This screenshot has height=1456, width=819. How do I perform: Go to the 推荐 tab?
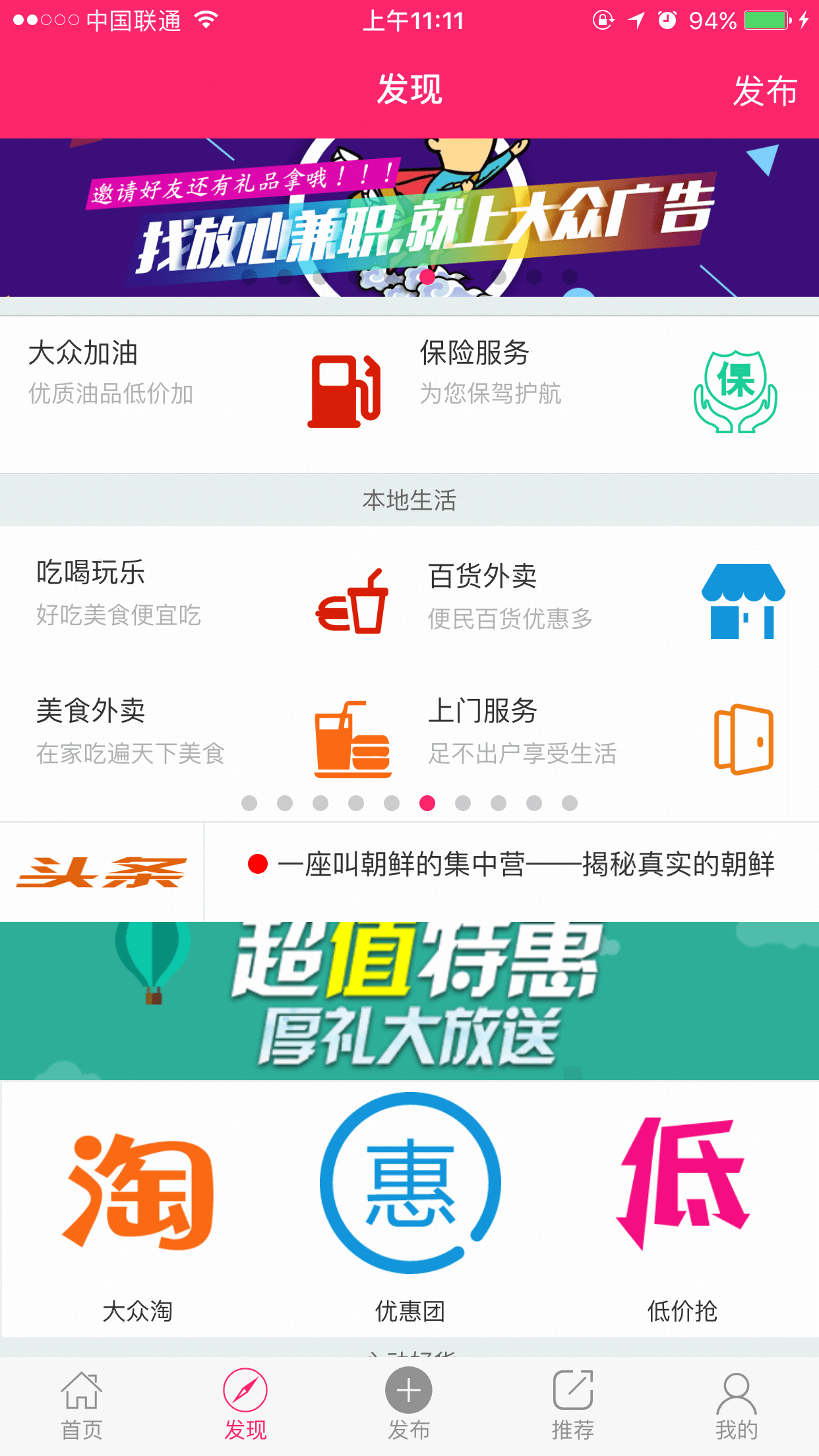pyautogui.click(x=572, y=1406)
